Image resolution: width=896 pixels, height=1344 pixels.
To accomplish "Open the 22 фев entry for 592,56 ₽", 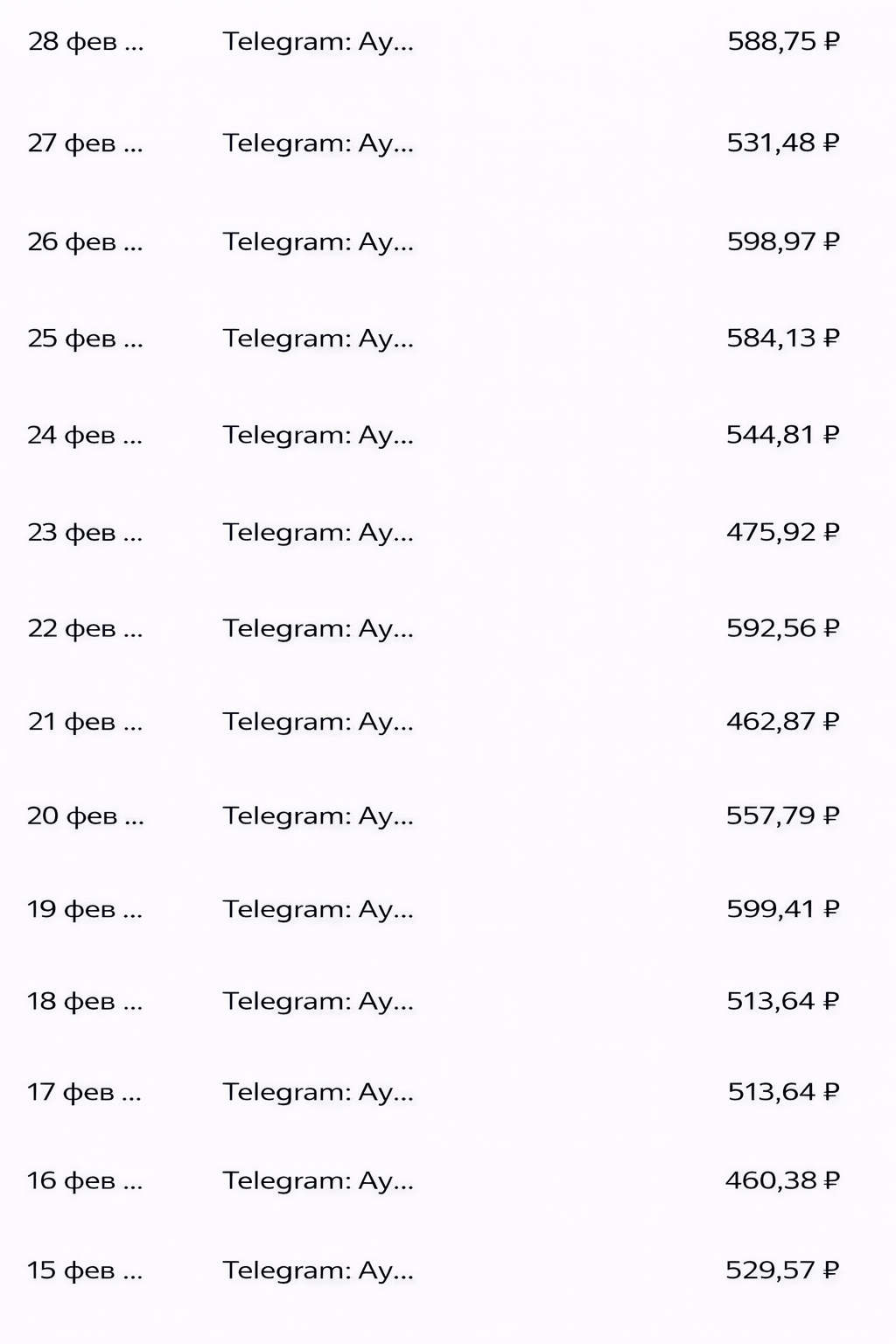I will point(318,627).
